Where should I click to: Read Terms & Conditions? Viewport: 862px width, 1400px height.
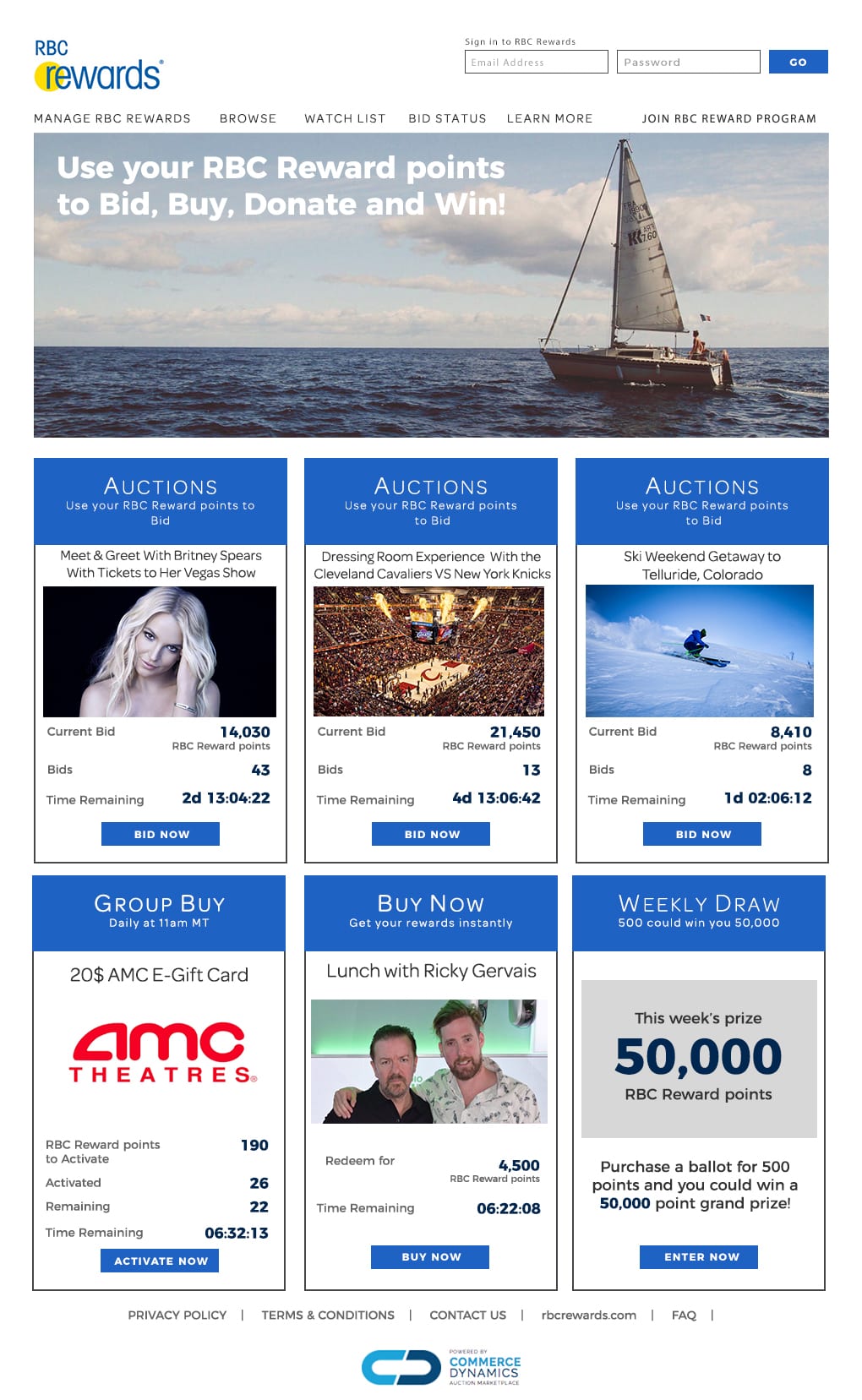tap(328, 1315)
